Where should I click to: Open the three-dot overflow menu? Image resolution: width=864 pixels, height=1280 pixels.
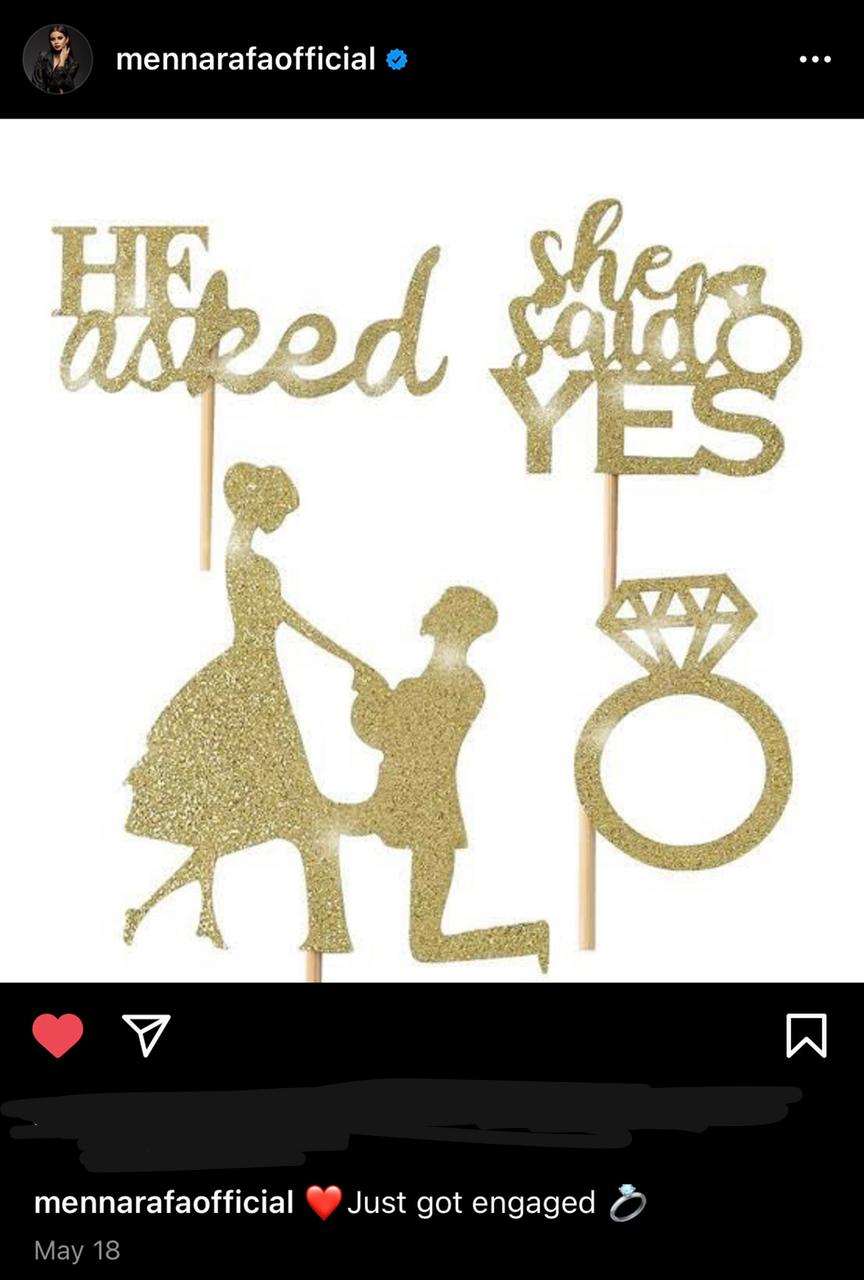pos(815,60)
